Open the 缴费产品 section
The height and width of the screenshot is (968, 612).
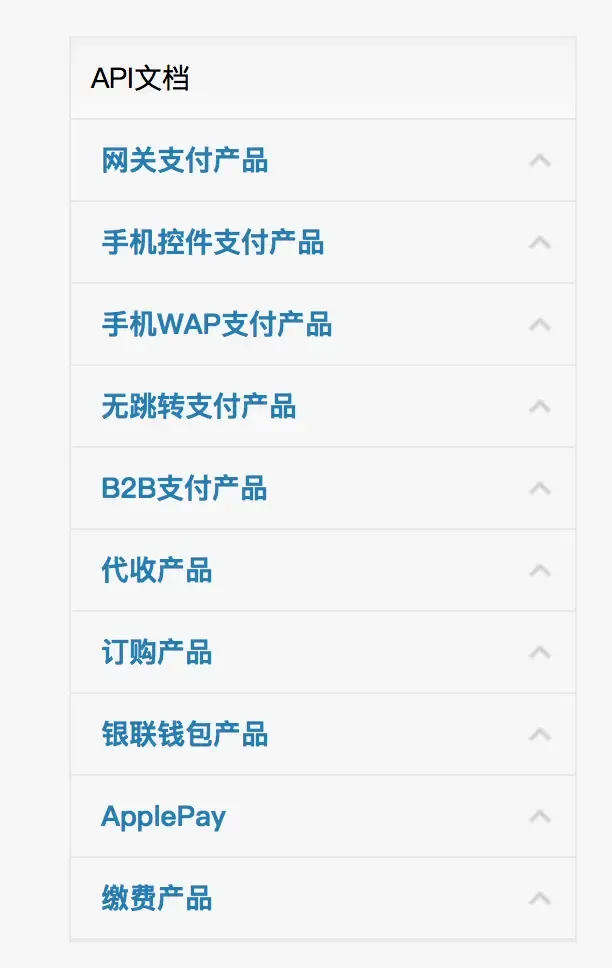157,898
